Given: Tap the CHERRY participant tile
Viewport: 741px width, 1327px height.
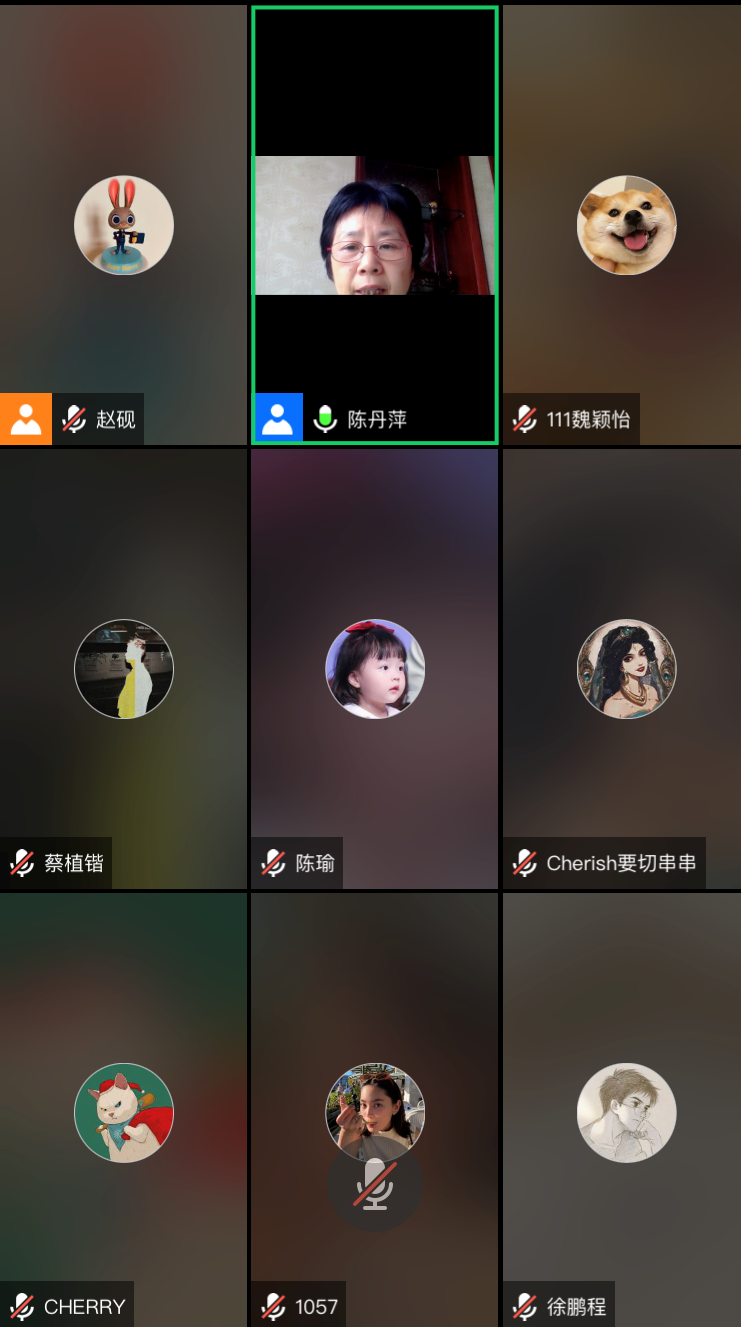Looking at the screenshot, I should [x=123, y=1112].
